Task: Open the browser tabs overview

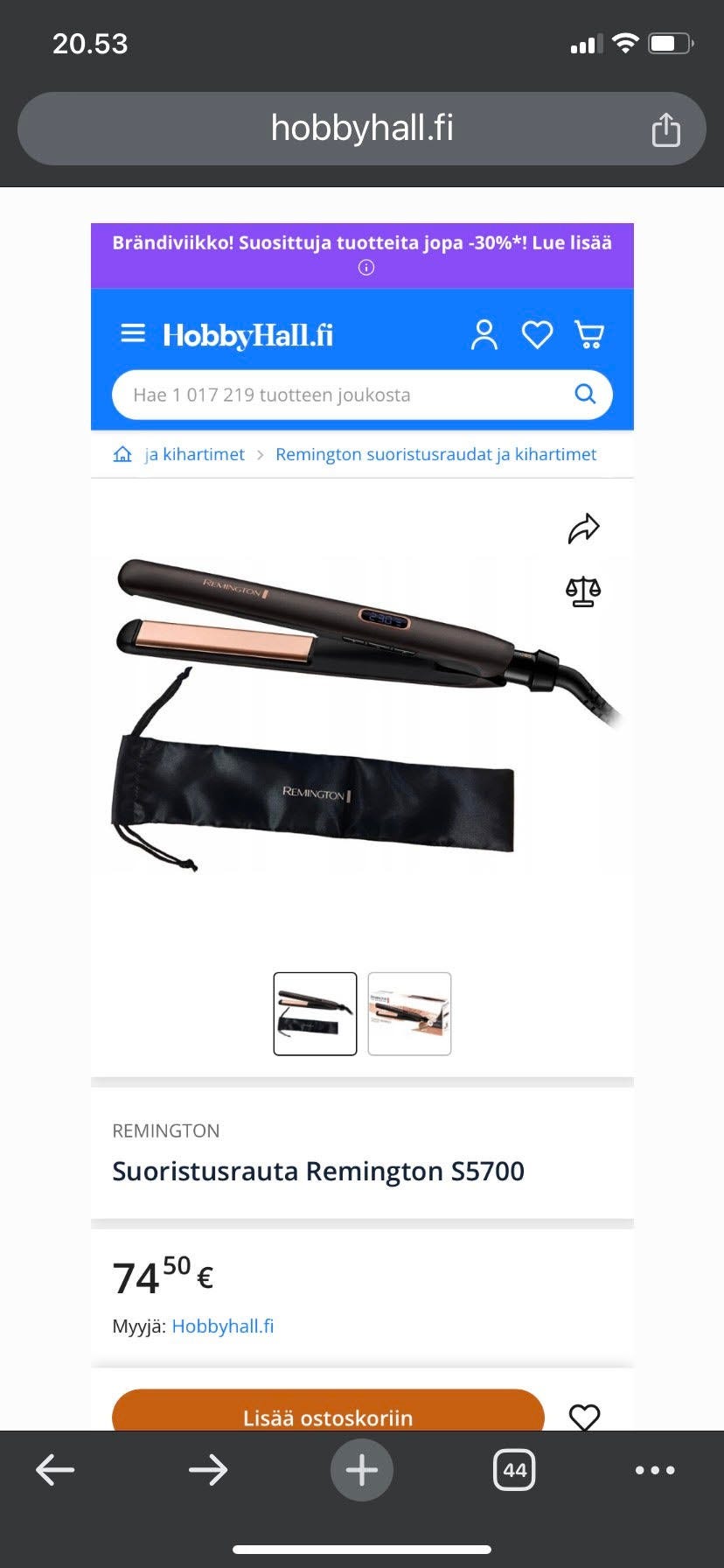Action: coord(514,1470)
